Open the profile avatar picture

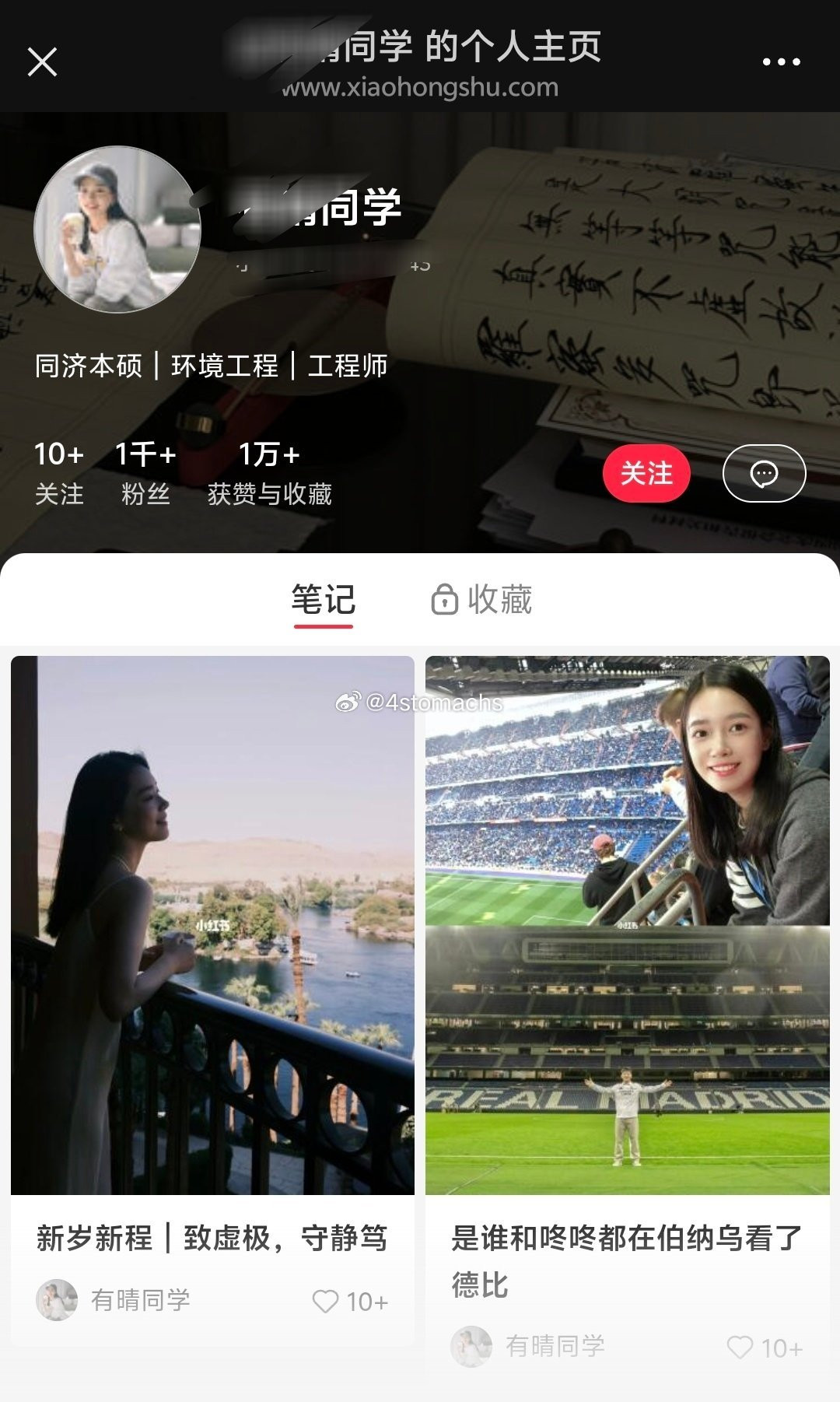(117, 230)
